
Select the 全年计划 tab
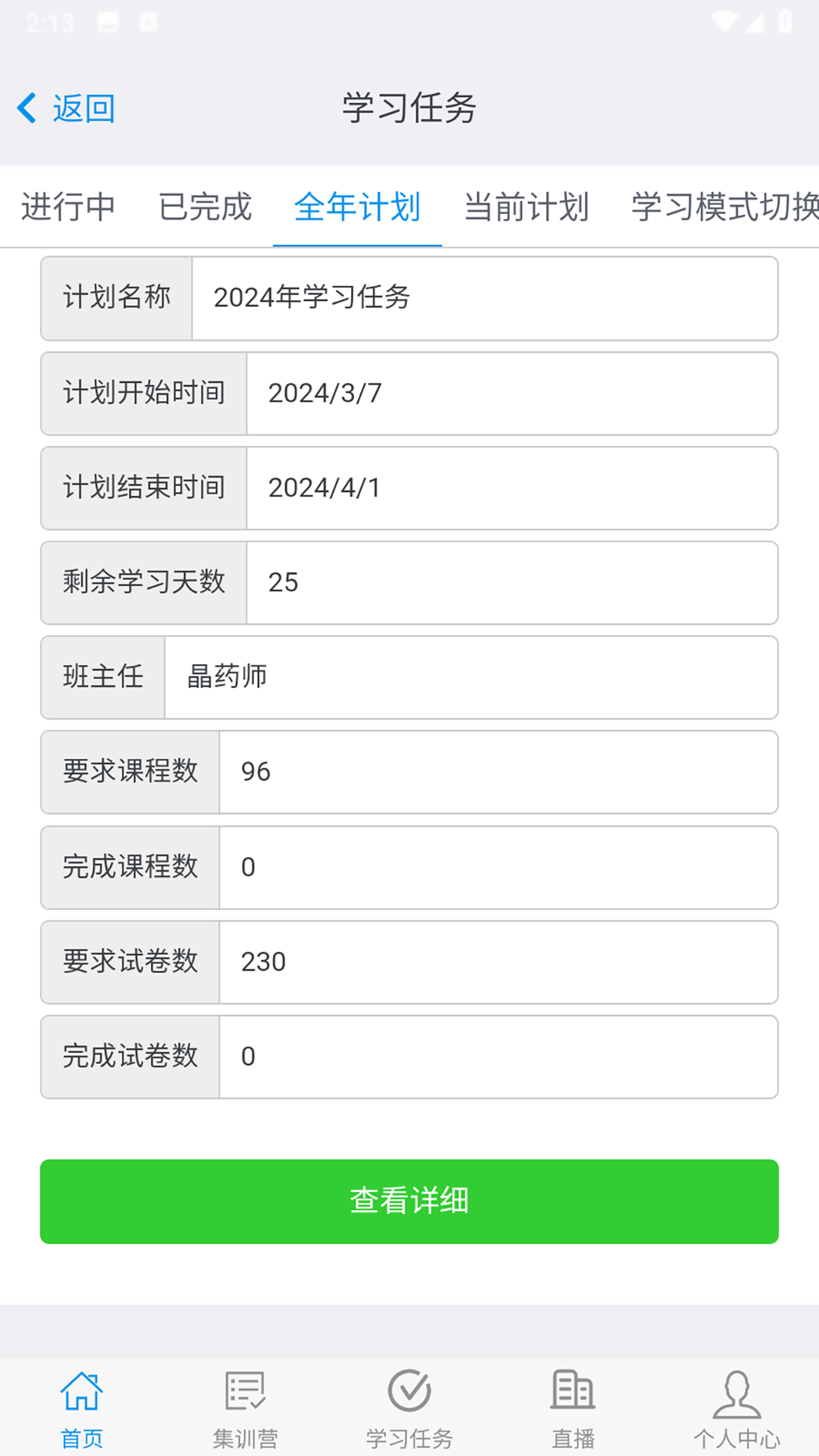click(356, 207)
